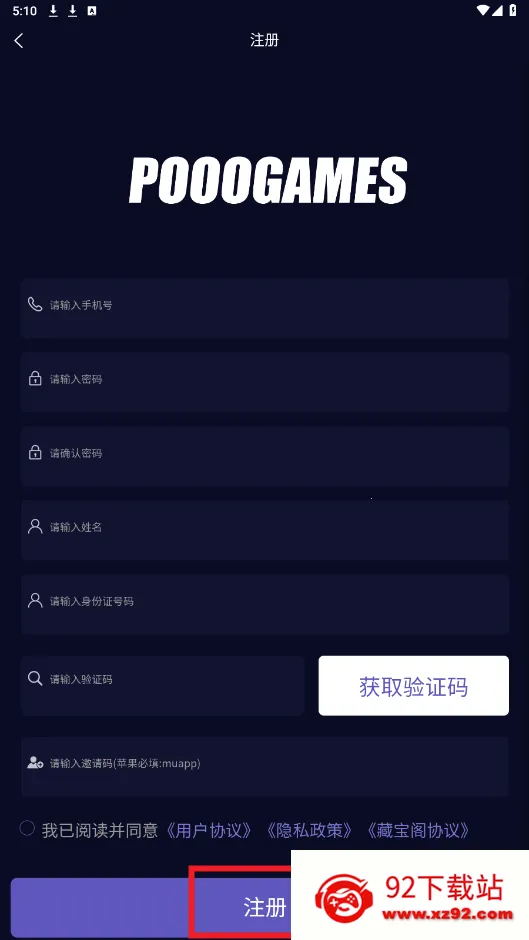Open the 《藏宝阁协议》 link
529x940 pixels.
click(x=418, y=830)
